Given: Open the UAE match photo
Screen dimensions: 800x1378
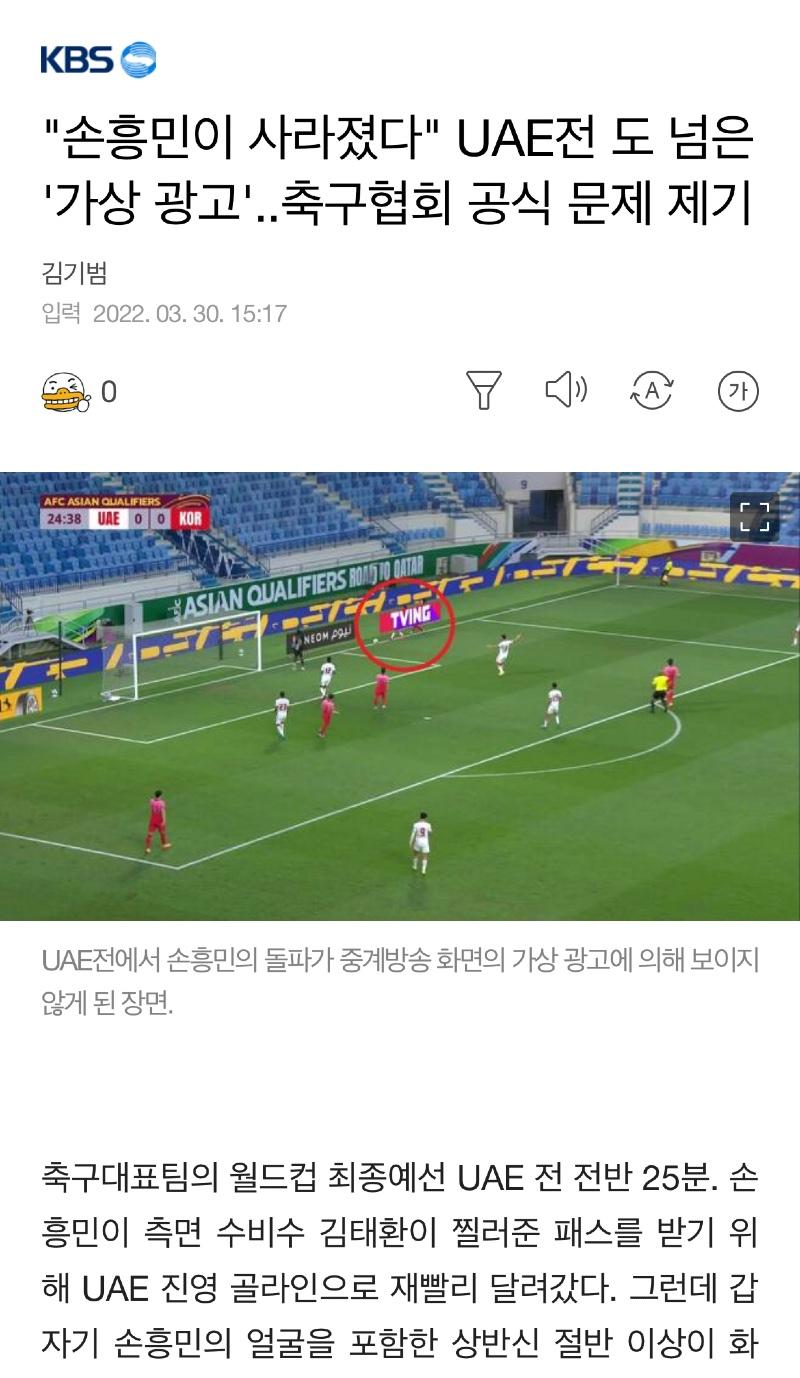Looking at the screenshot, I should tap(400, 696).
